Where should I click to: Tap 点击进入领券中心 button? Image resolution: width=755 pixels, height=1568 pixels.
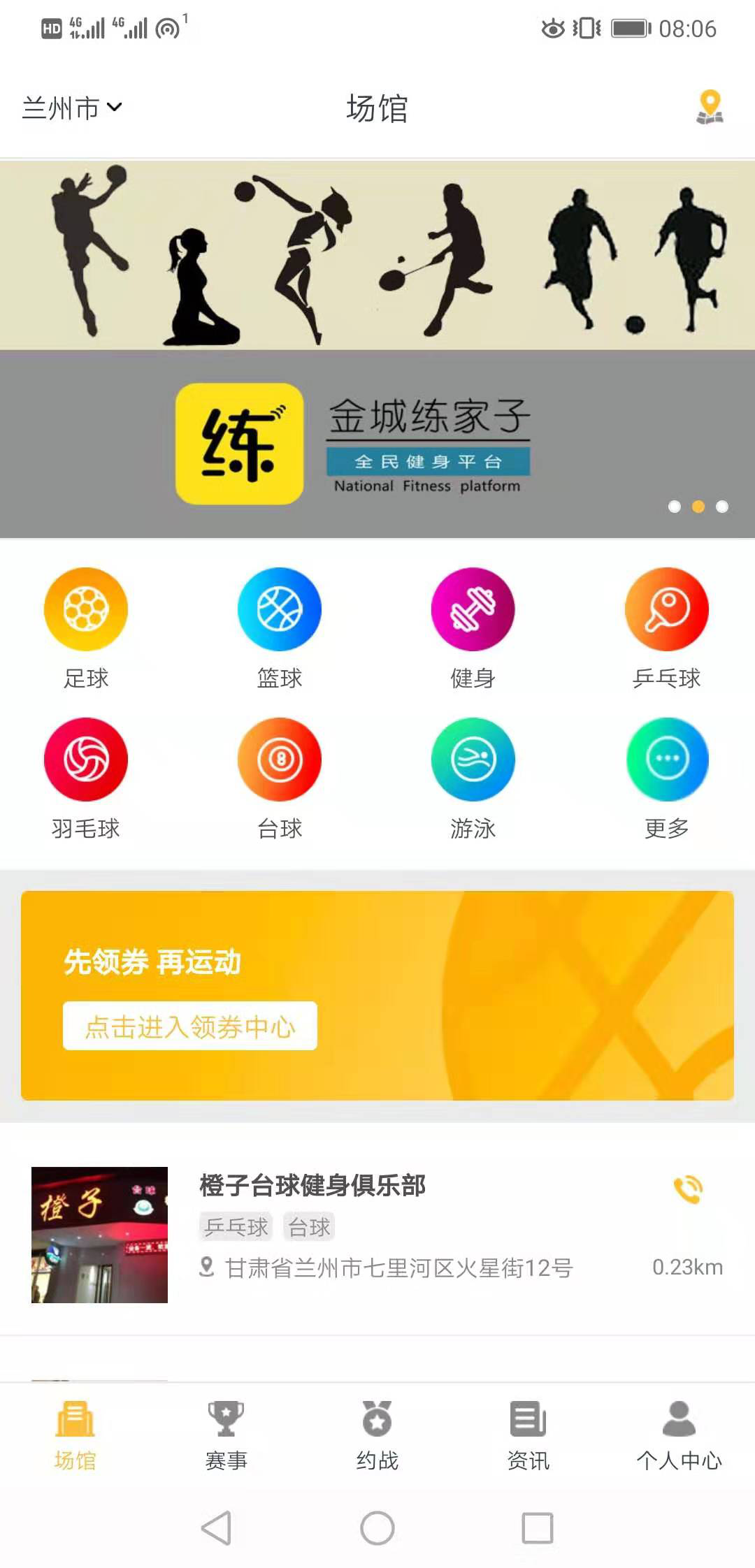[190, 1026]
